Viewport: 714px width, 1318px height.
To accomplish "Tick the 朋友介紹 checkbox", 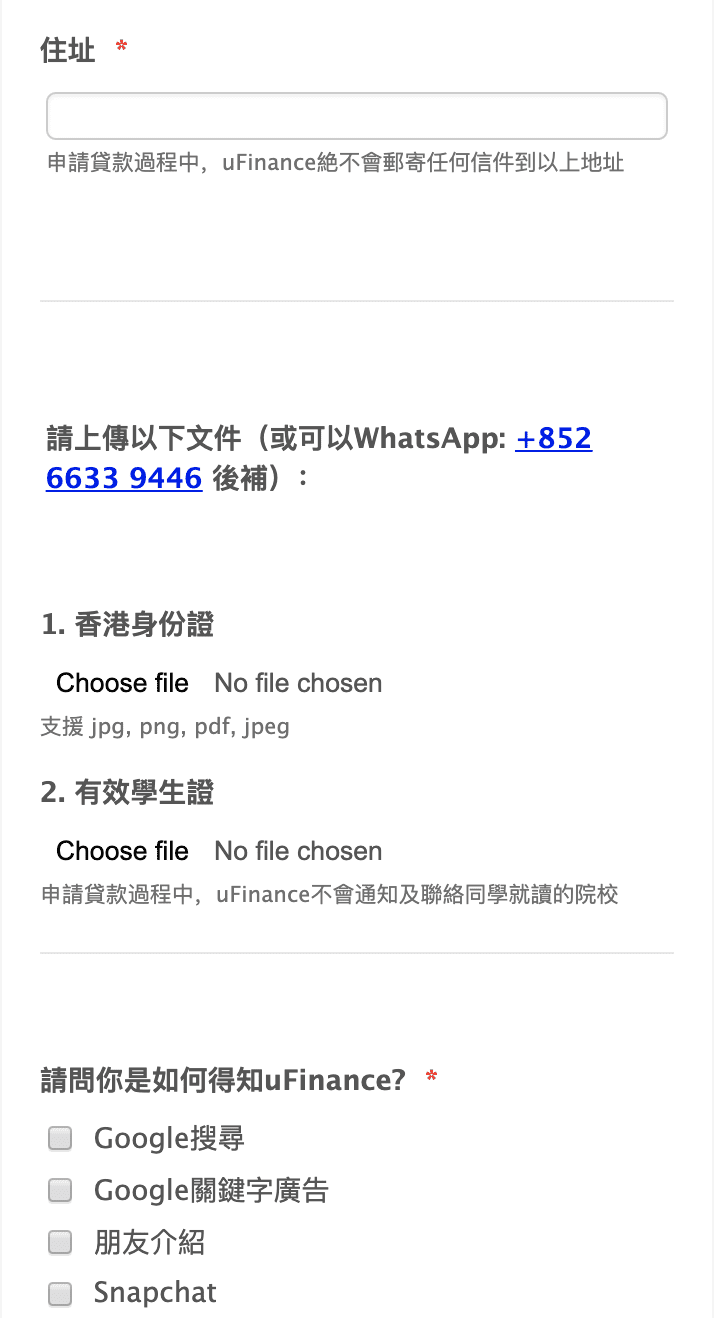I will (x=61, y=1243).
